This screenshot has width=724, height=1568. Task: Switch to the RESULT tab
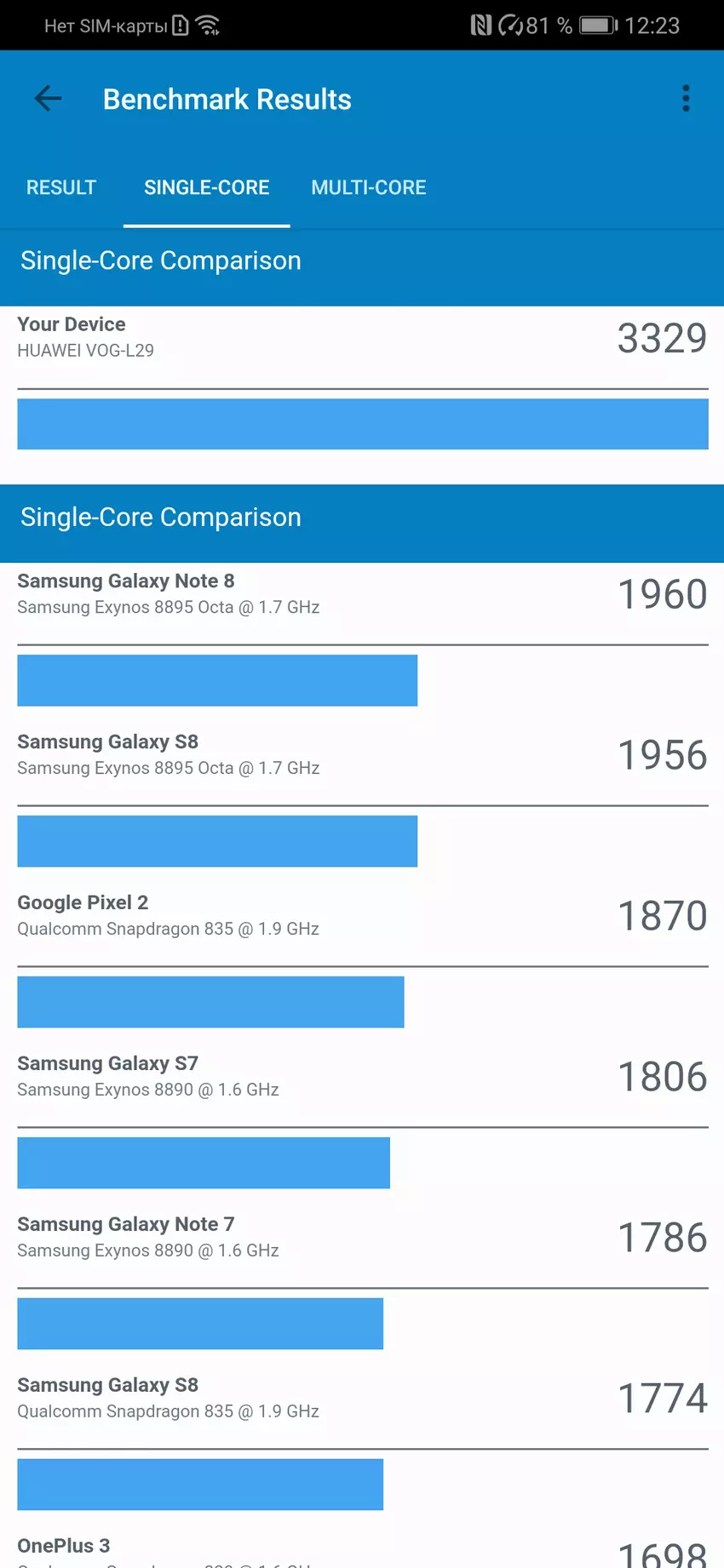[61, 187]
